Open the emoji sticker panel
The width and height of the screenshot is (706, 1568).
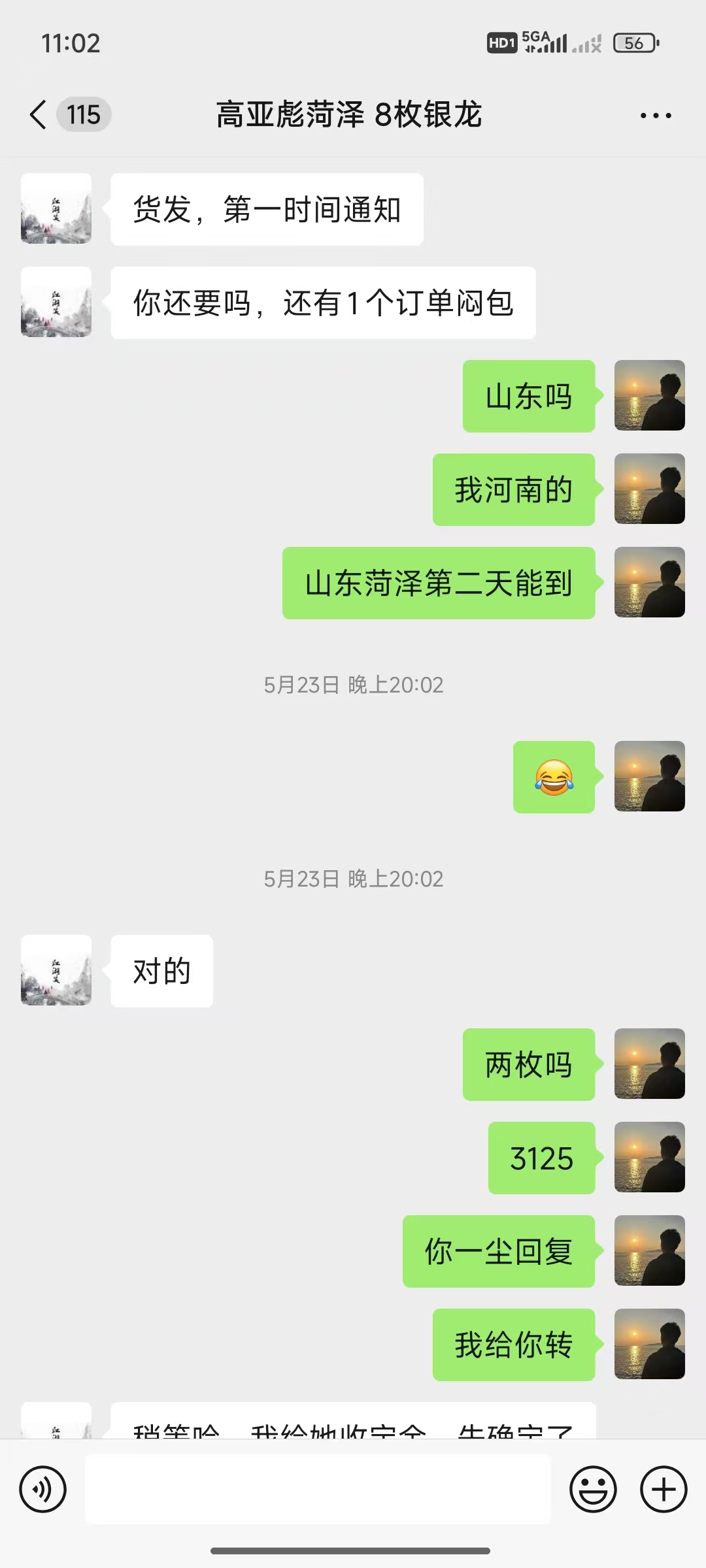(593, 1490)
